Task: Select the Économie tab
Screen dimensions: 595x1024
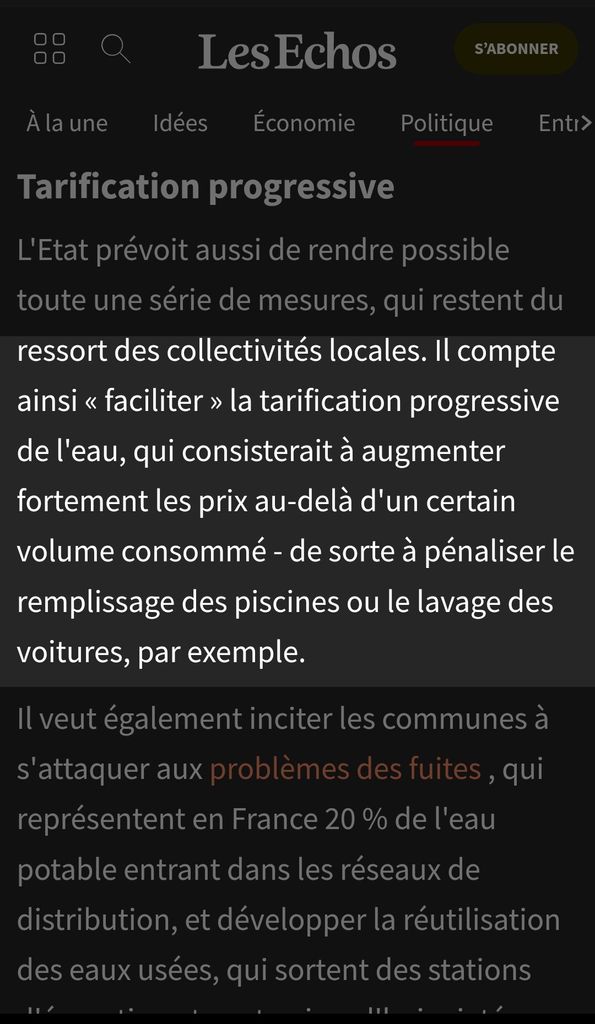Action: pos(304,123)
